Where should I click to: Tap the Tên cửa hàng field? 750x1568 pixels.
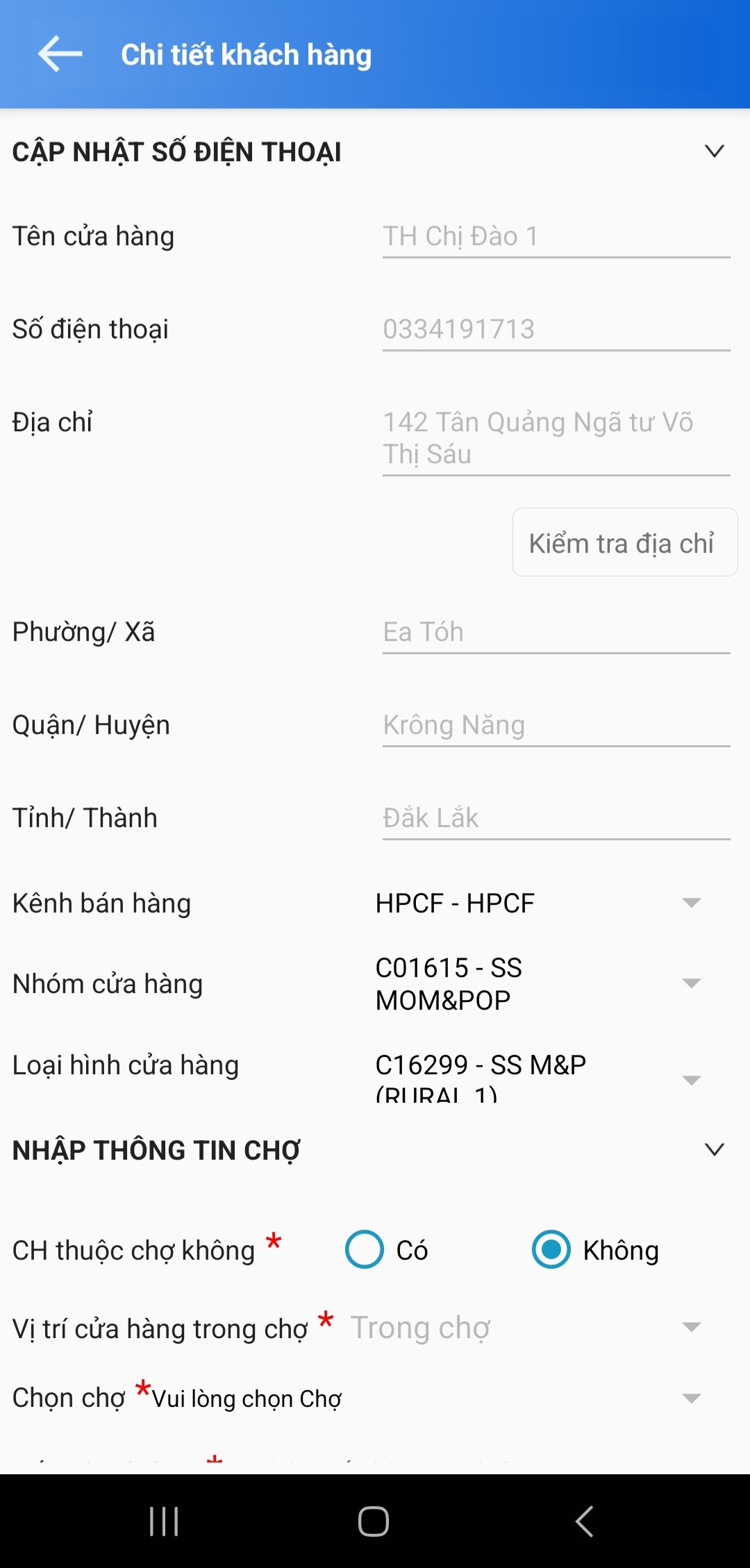coord(556,237)
